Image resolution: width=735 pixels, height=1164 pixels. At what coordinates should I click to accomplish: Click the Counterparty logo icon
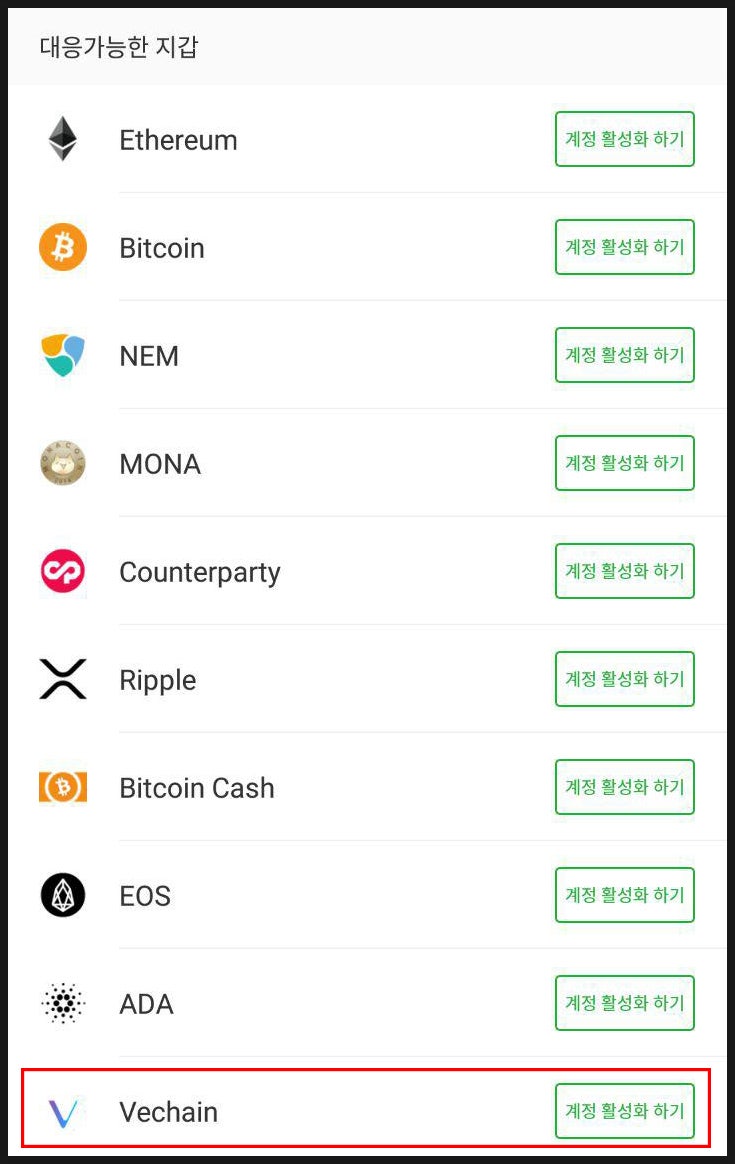coord(63,571)
